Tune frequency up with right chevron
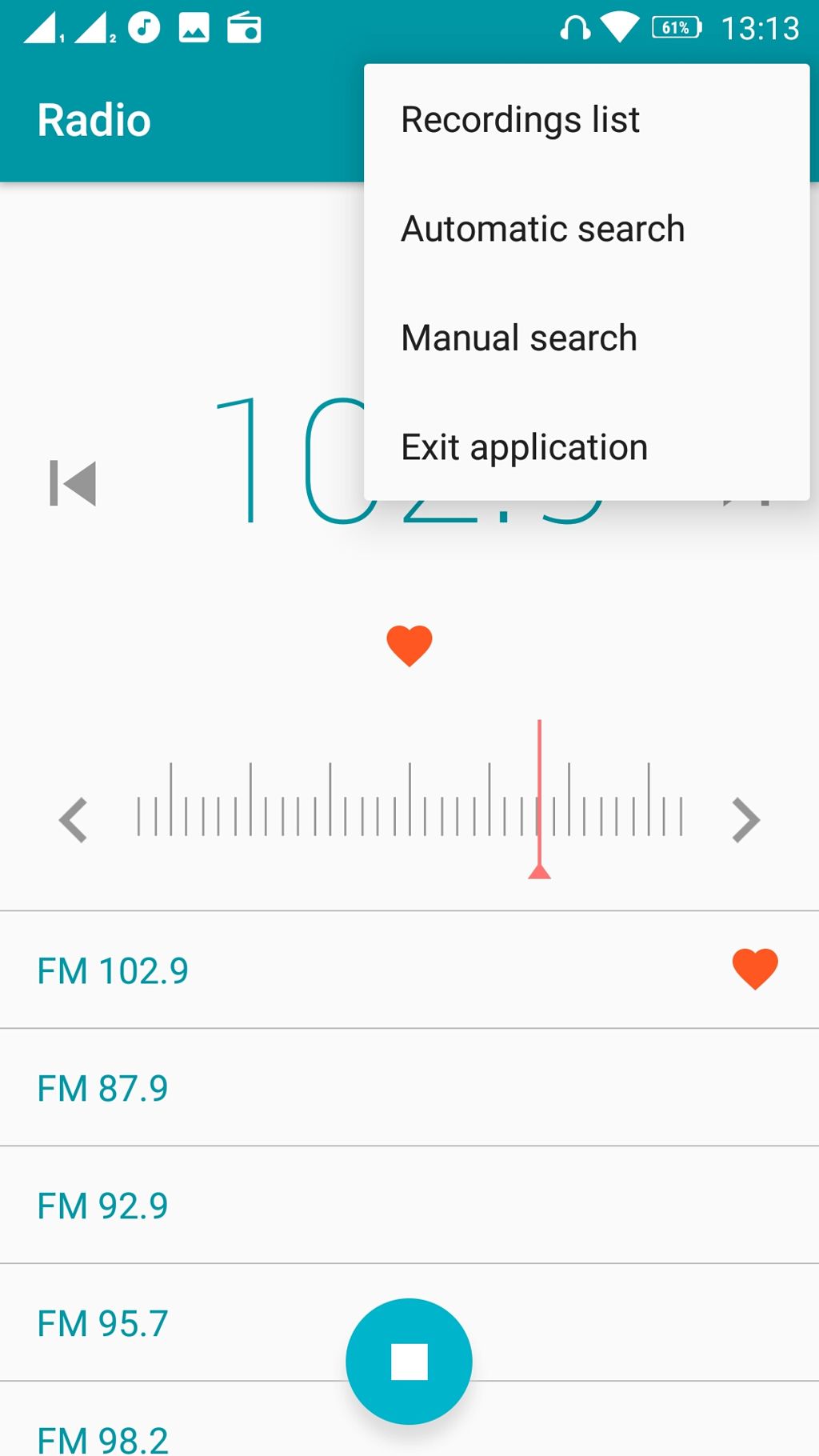819x1456 pixels. coord(745,820)
